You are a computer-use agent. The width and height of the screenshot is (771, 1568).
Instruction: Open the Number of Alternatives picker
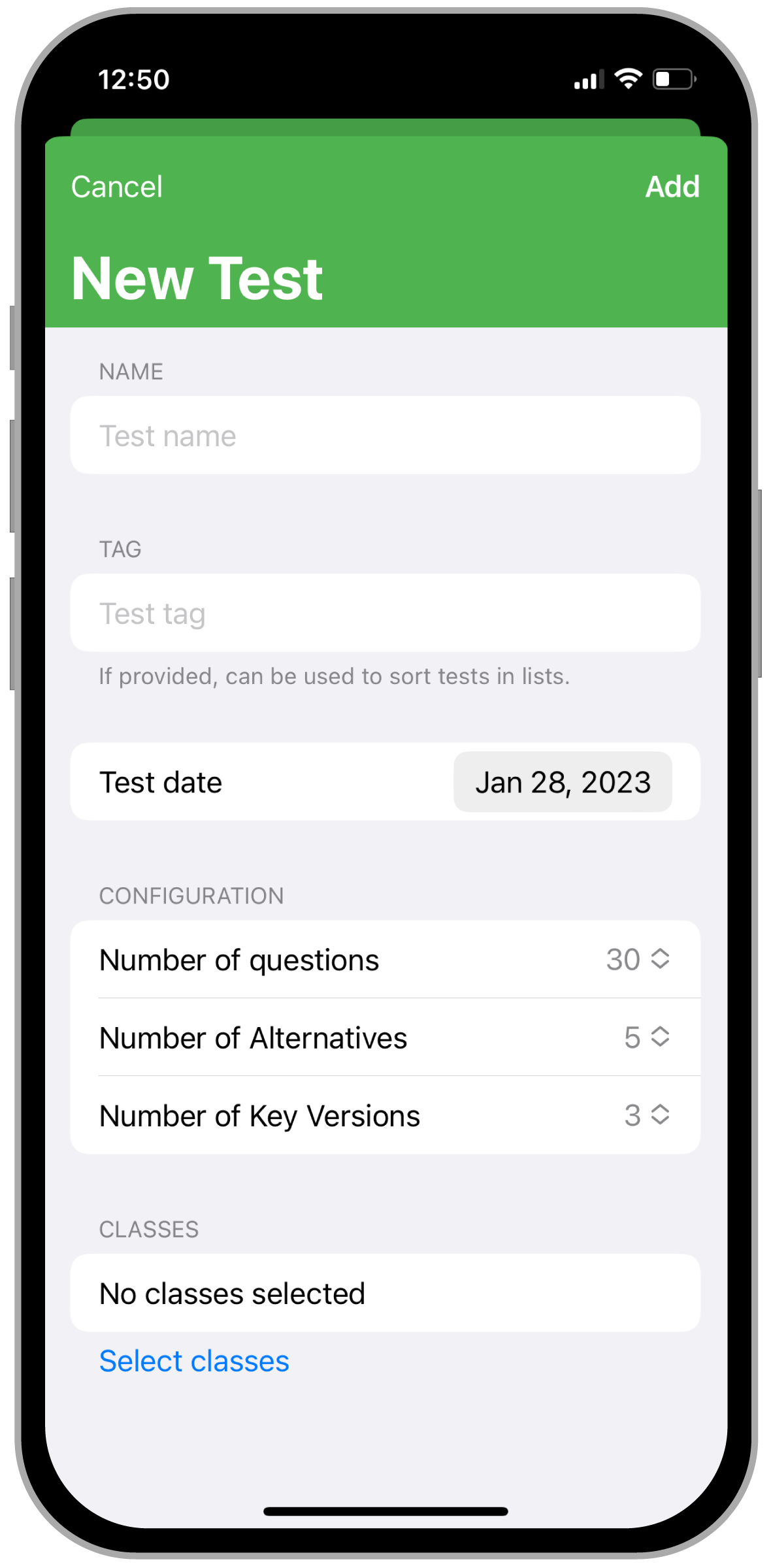pyautogui.click(x=647, y=1037)
